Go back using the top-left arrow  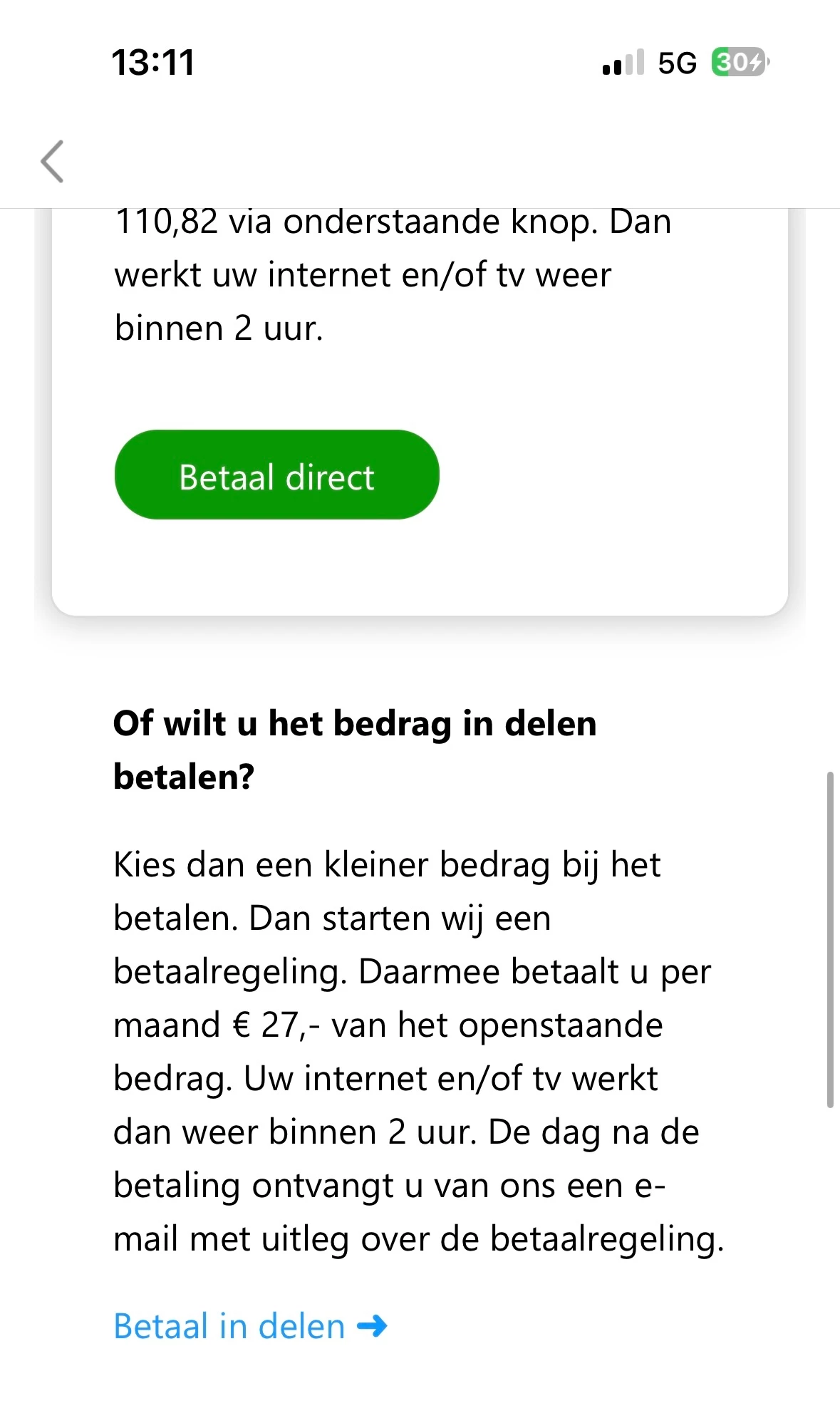[x=53, y=162]
